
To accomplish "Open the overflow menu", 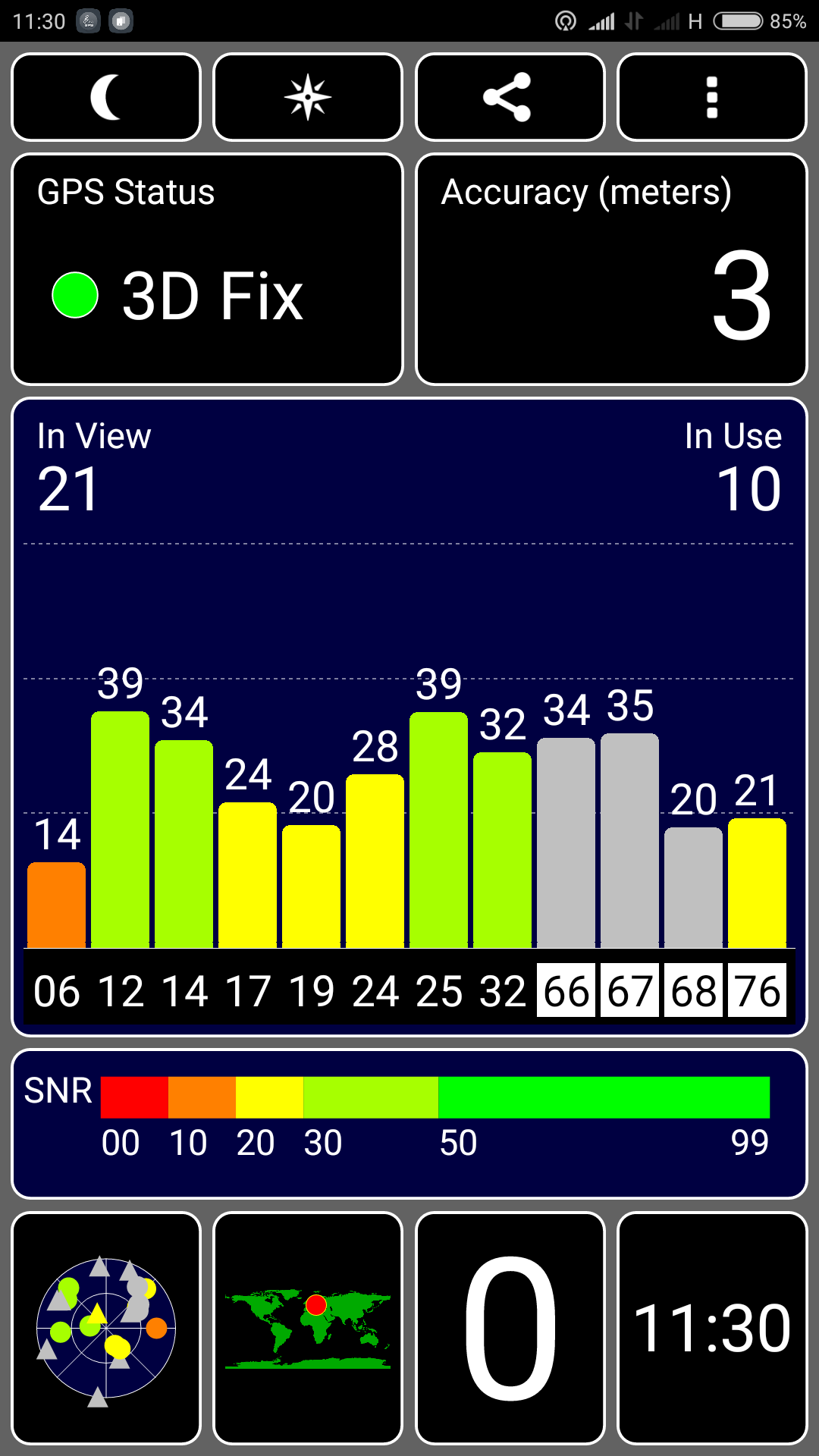I will (x=711, y=97).
